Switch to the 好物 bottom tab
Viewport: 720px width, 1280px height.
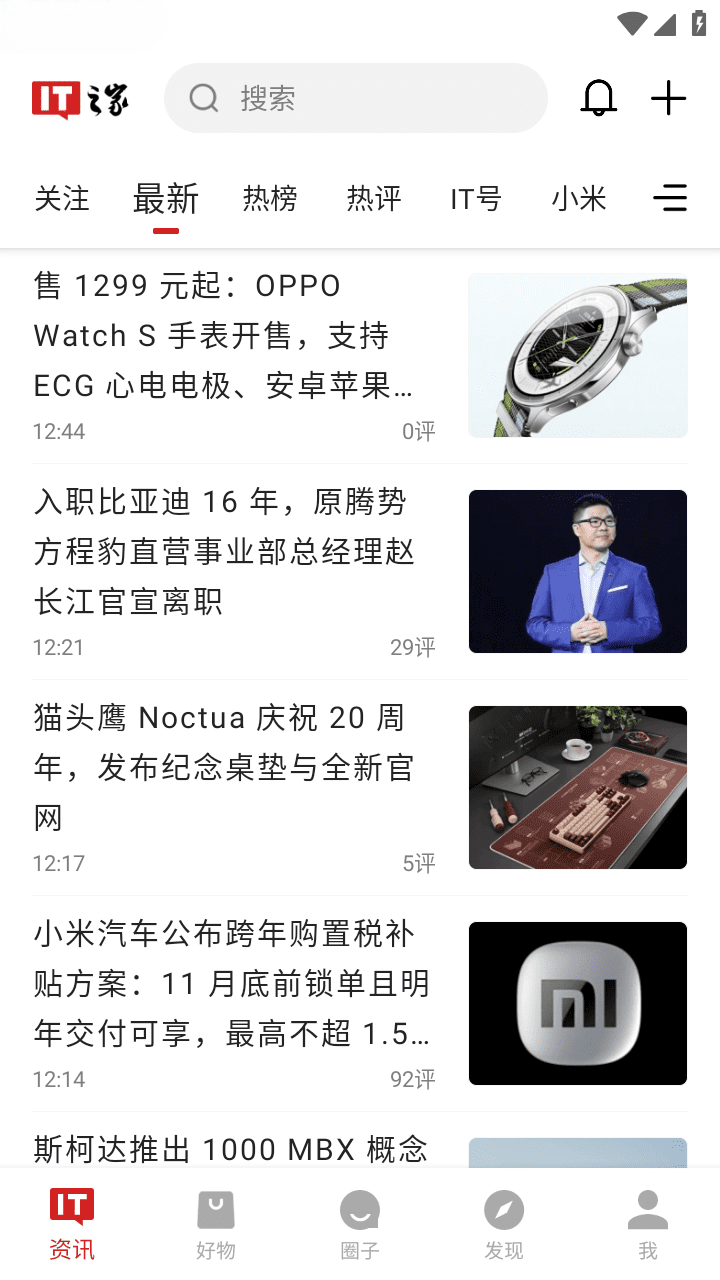tap(216, 1224)
